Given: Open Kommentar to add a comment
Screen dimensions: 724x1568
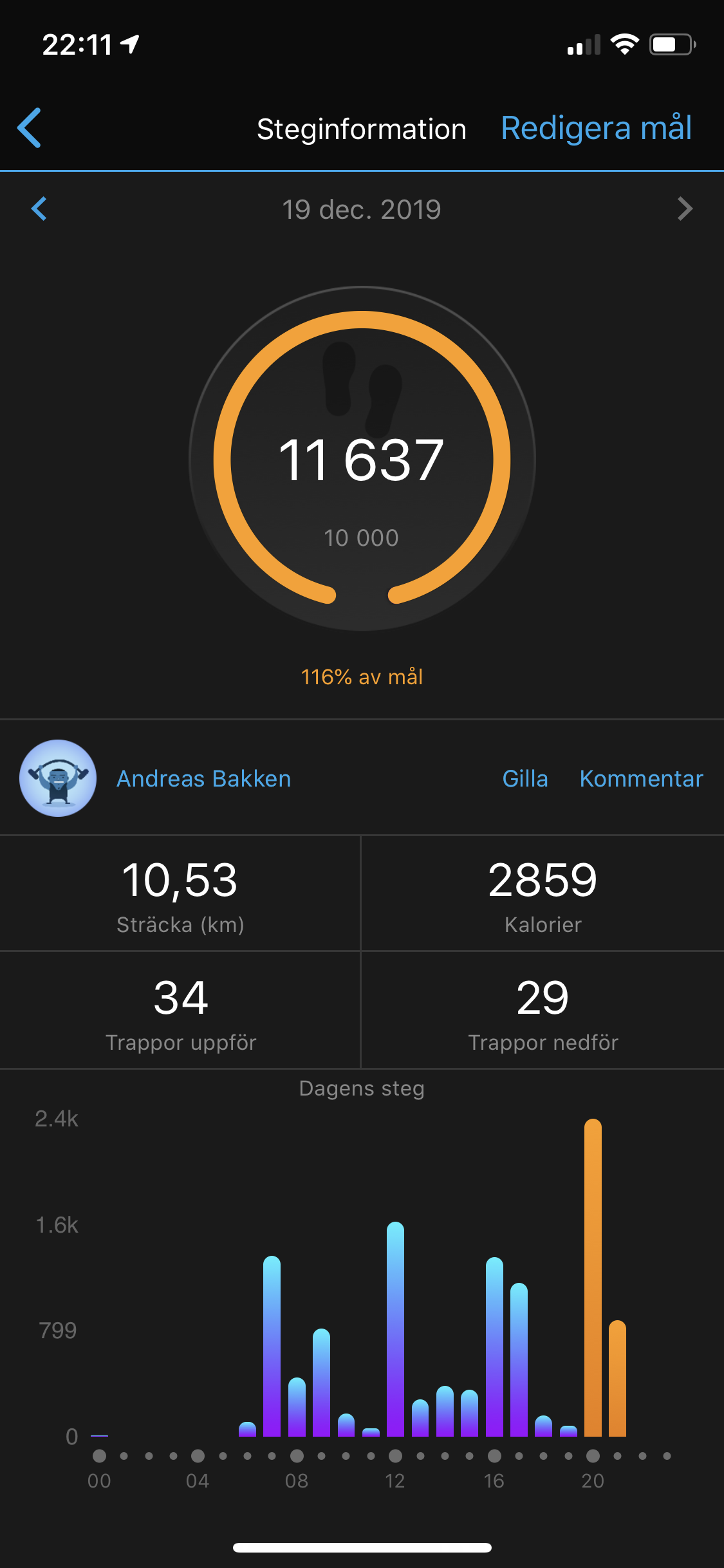Looking at the screenshot, I should 641,779.
